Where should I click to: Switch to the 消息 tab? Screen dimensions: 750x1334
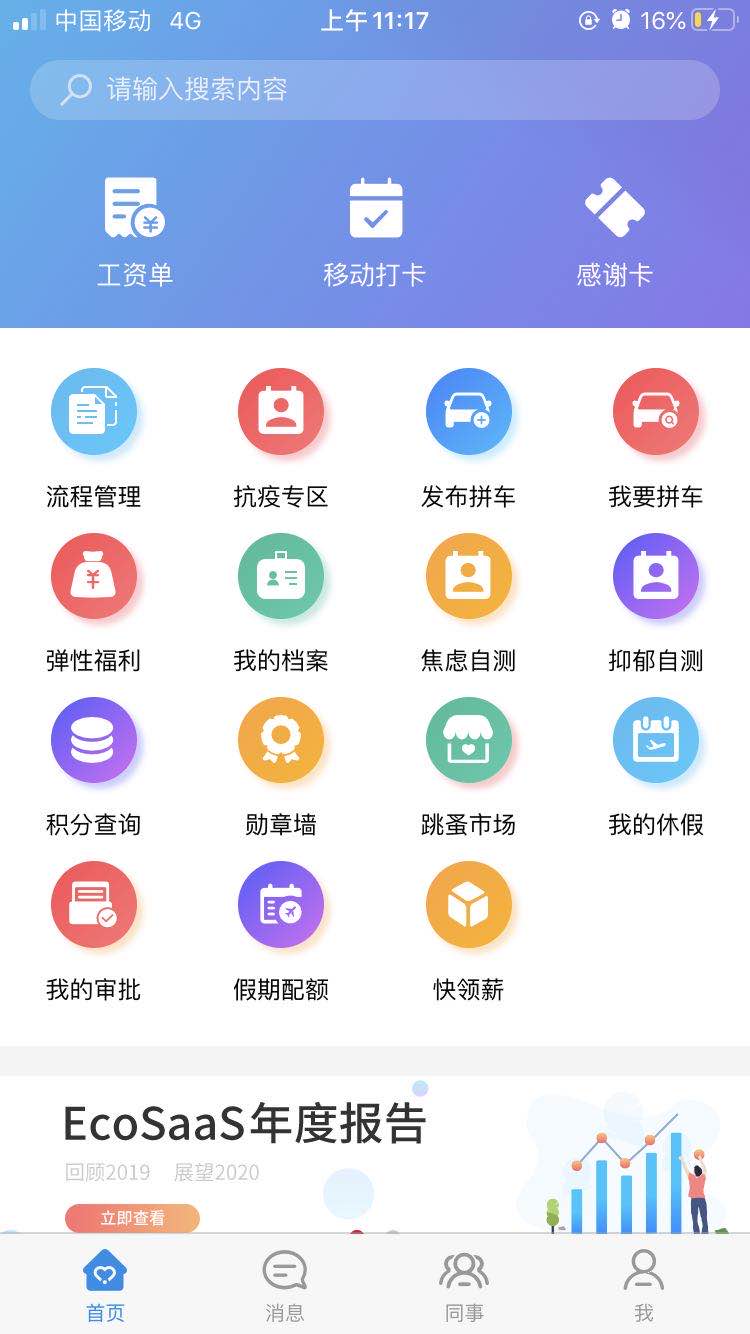(x=284, y=1286)
